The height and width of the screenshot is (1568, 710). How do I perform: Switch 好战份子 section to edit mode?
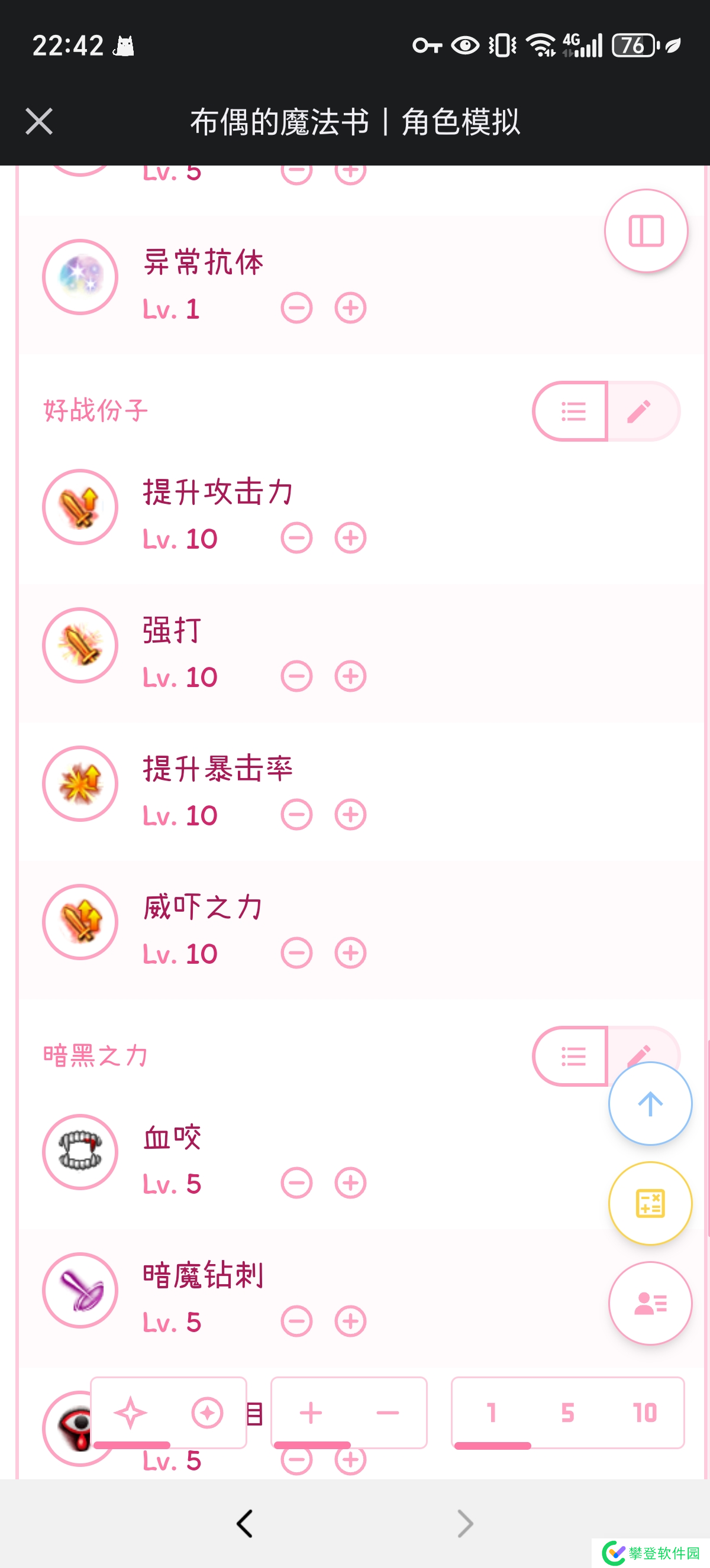pyautogui.click(x=640, y=411)
